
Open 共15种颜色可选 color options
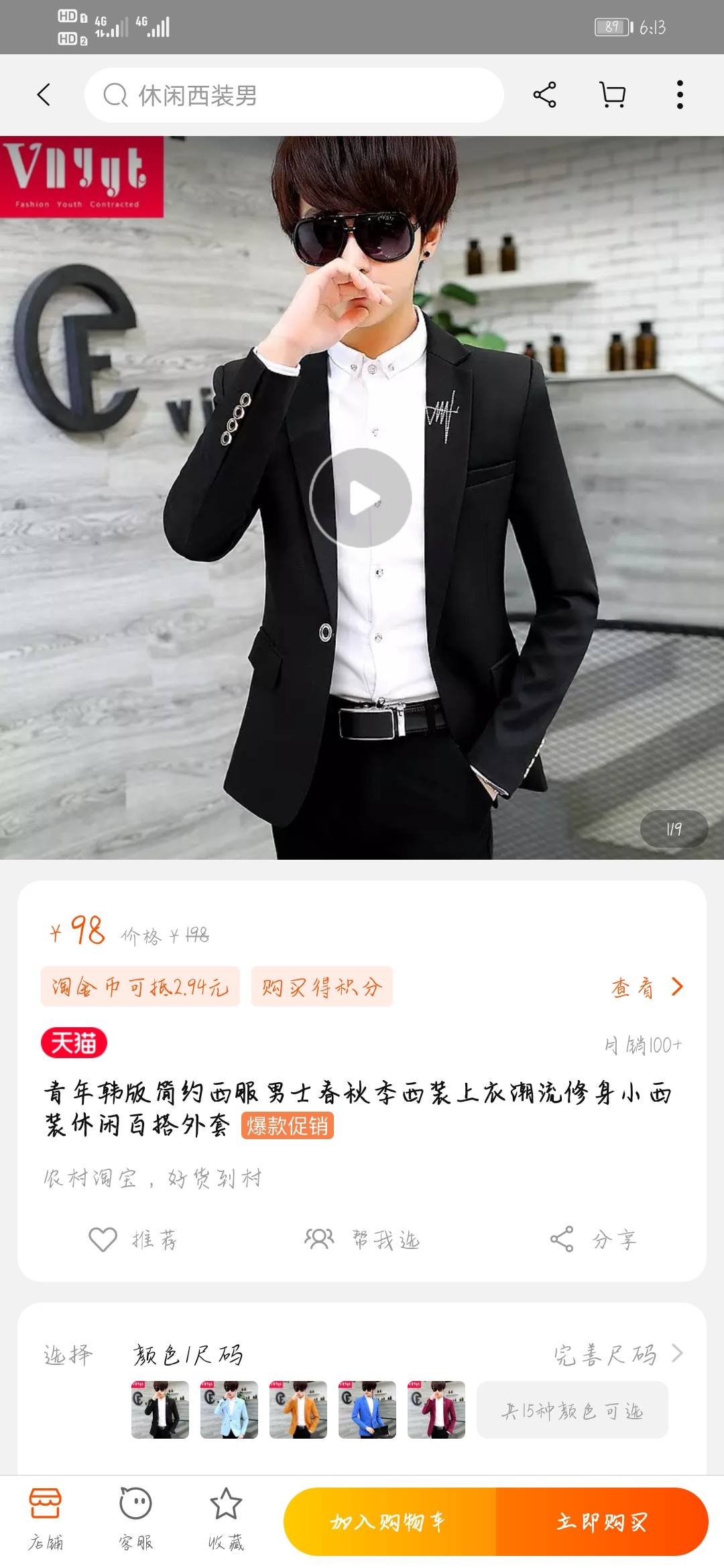[572, 1410]
